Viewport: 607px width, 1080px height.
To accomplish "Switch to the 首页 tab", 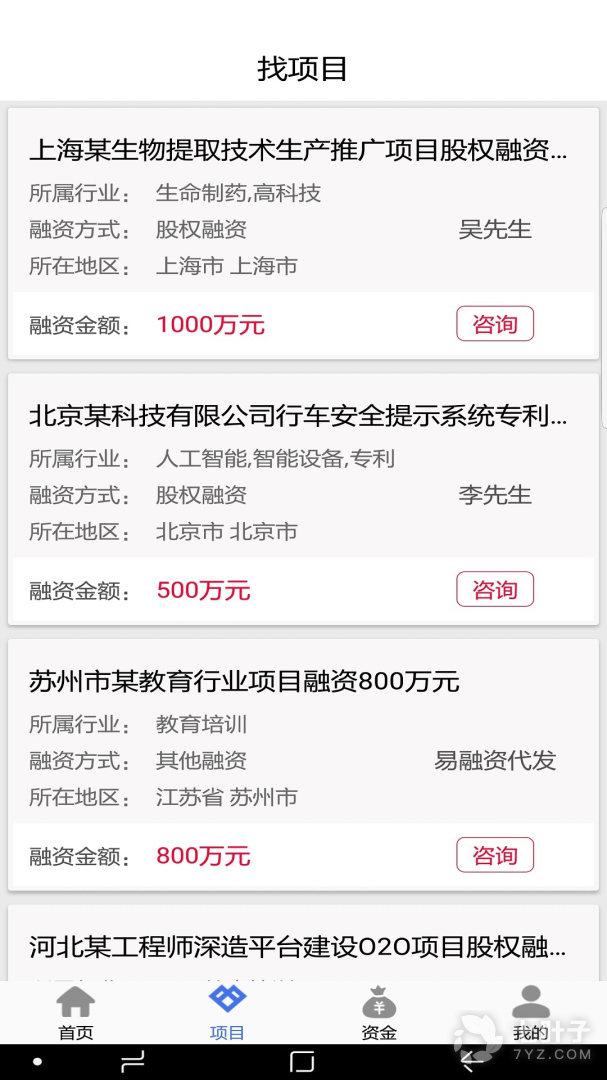I will tap(76, 1012).
